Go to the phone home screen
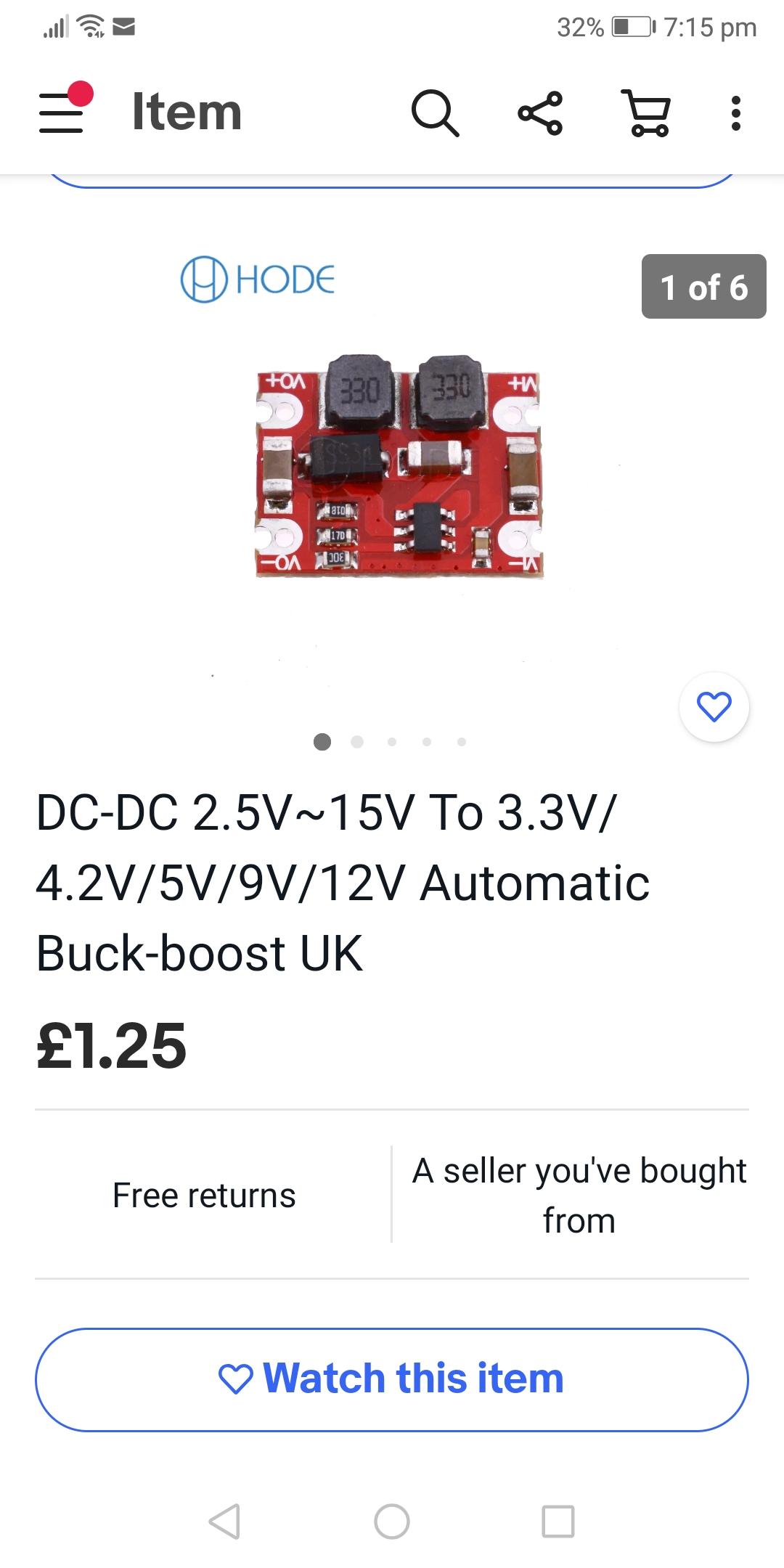 pos(392,1521)
